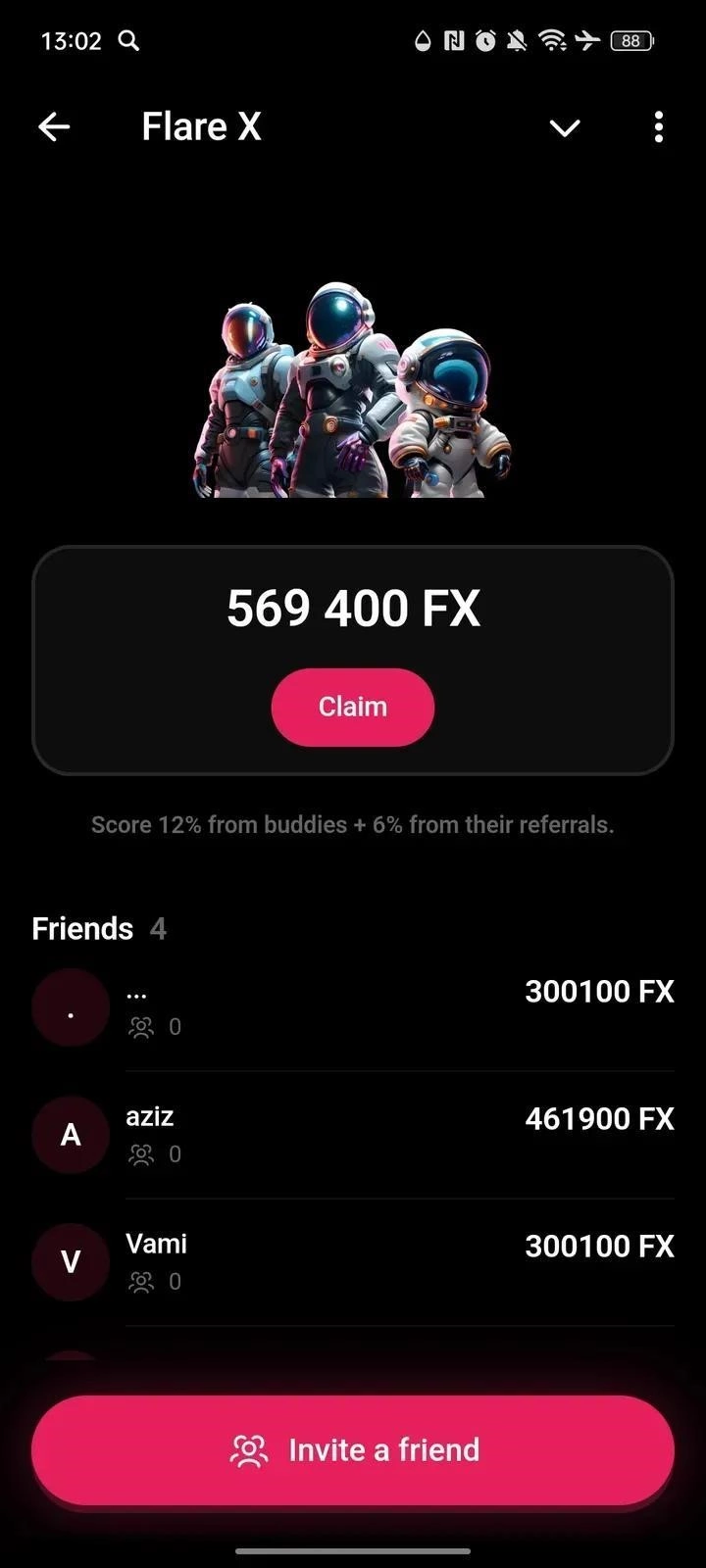
Task: Open the three-dot overflow menu
Action: coord(658,126)
